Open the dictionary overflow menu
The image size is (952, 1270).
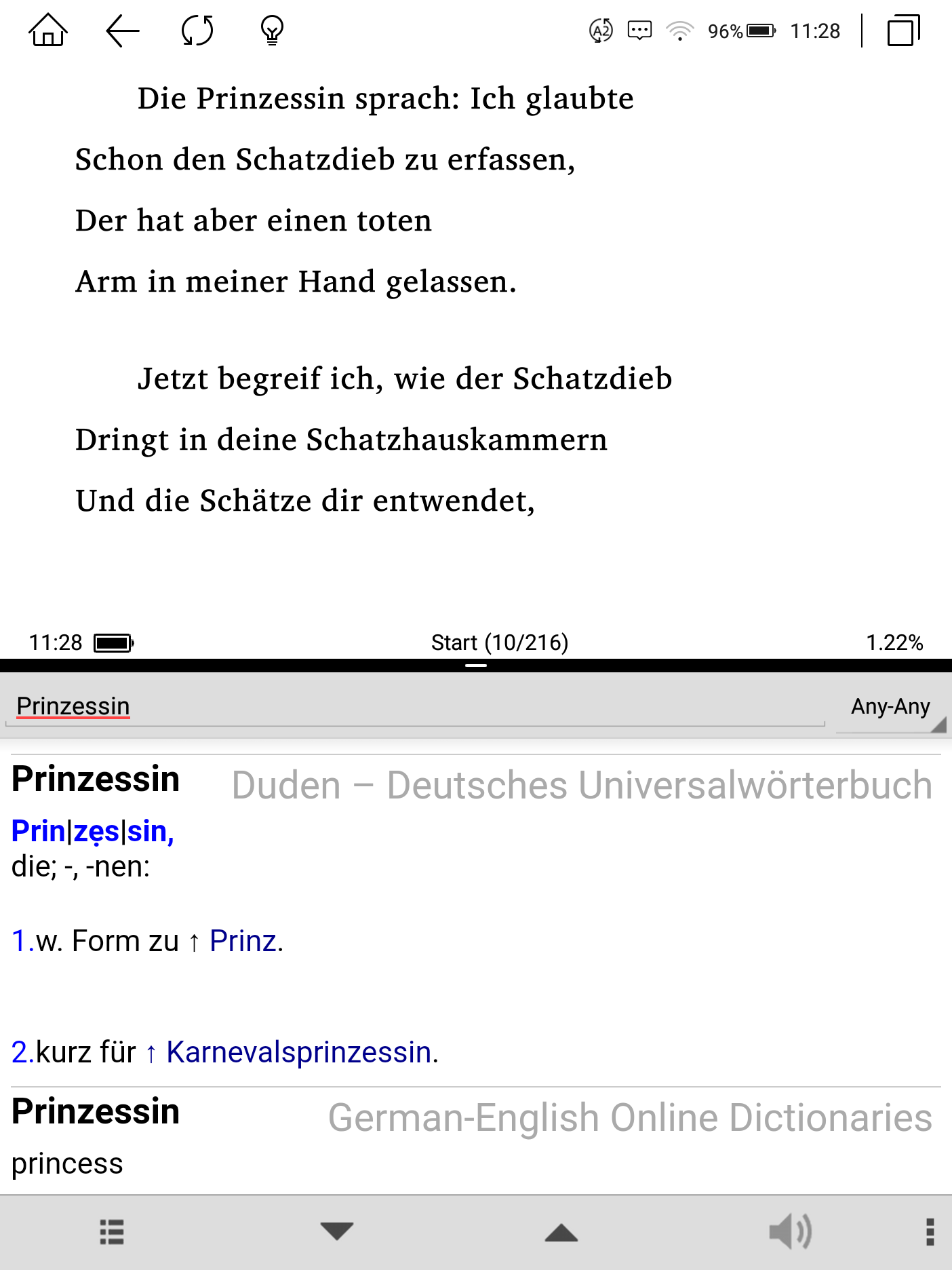pos(930,1232)
